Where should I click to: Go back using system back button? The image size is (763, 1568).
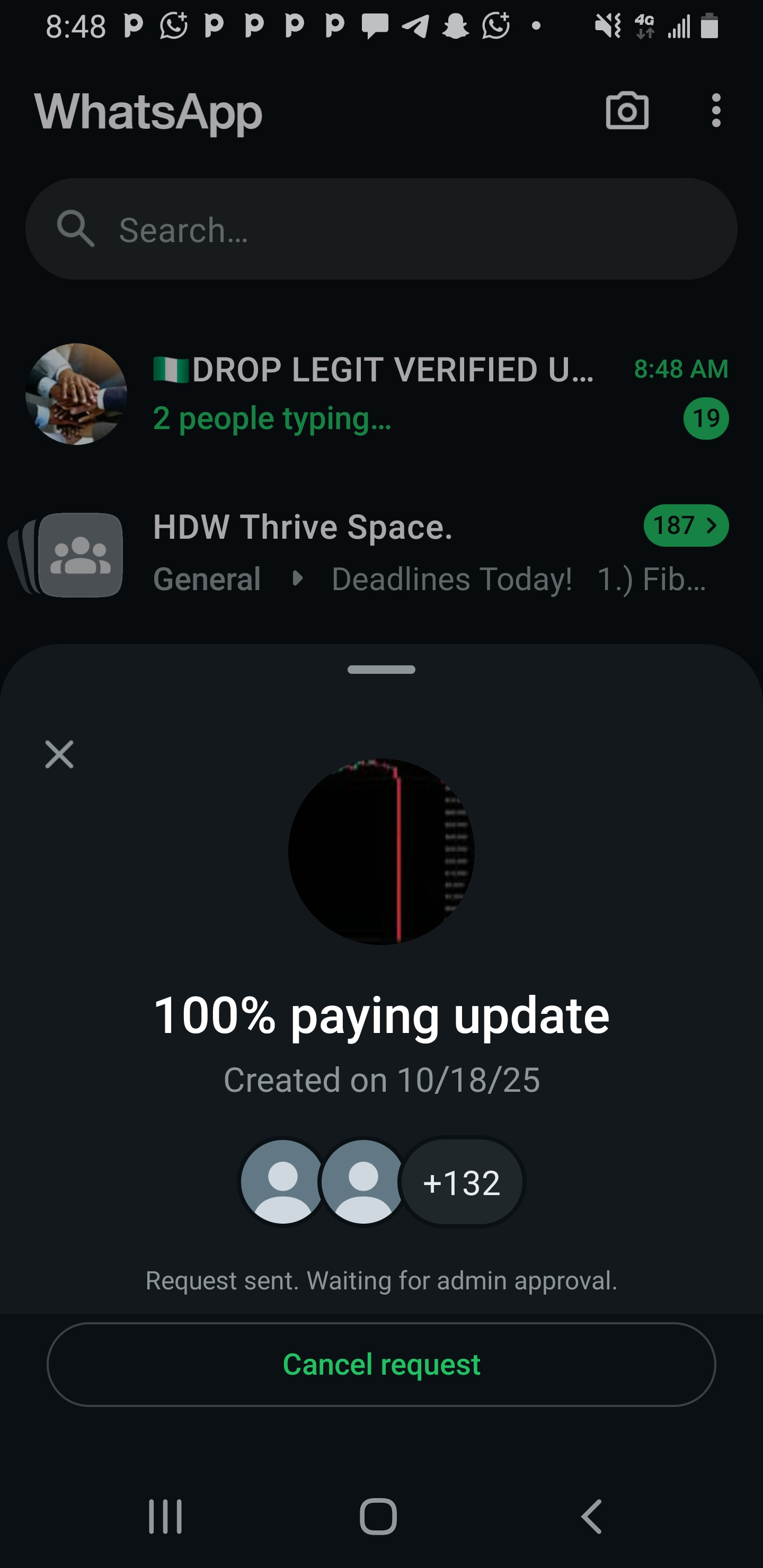point(591,1516)
